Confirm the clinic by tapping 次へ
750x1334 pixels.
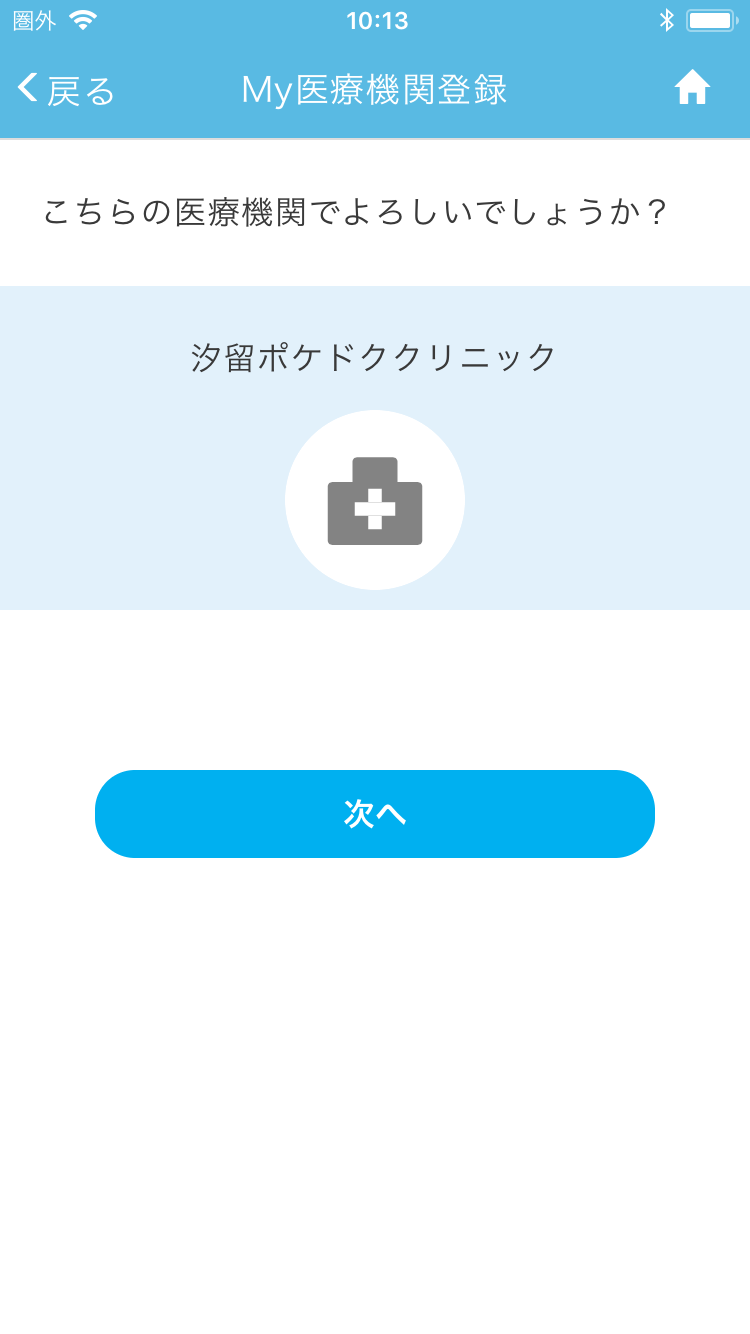(x=375, y=814)
